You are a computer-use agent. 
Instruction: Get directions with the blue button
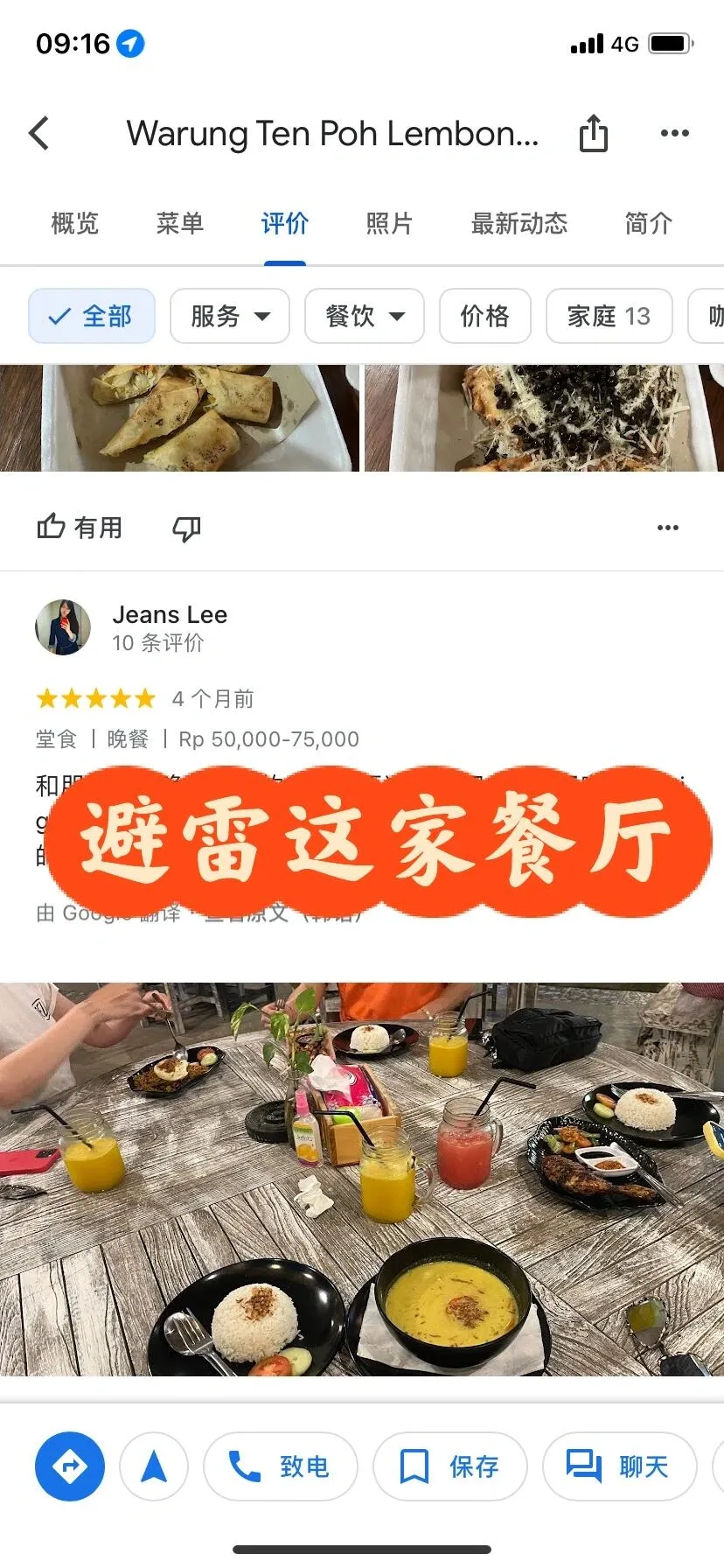70,1466
